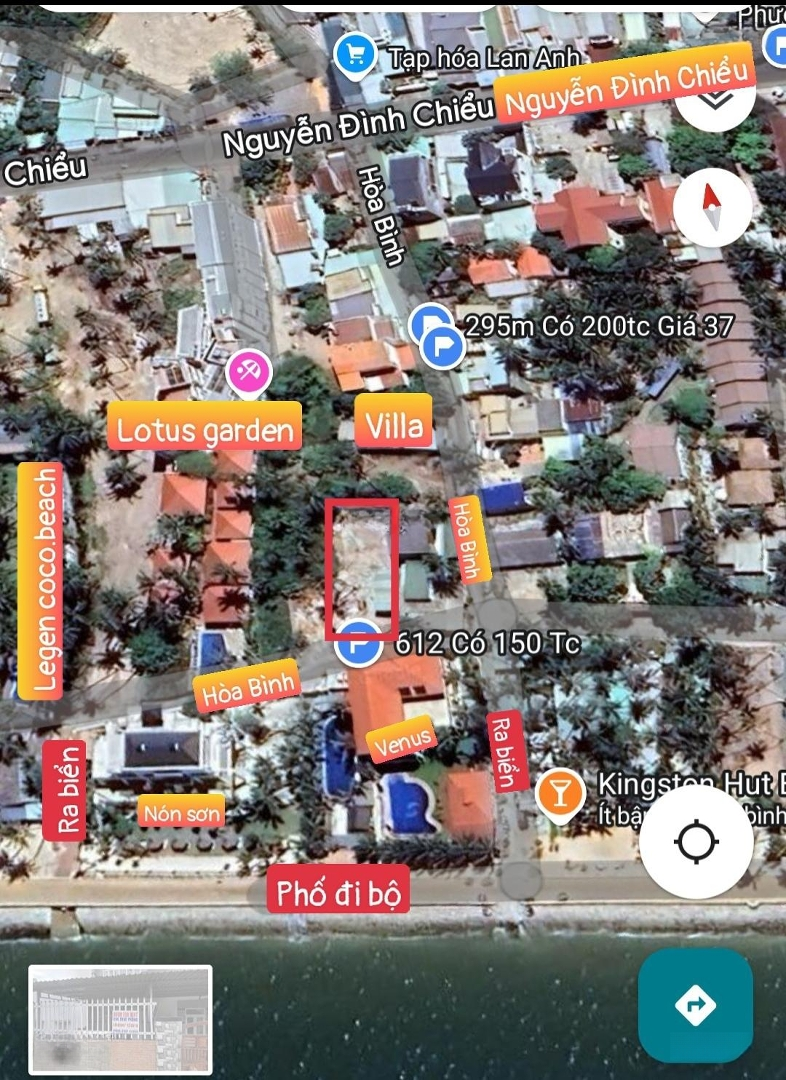The height and width of the screenshot is (1080, 786).
Task: Start directions with the blue arrow button
Action: (695, 1004)
